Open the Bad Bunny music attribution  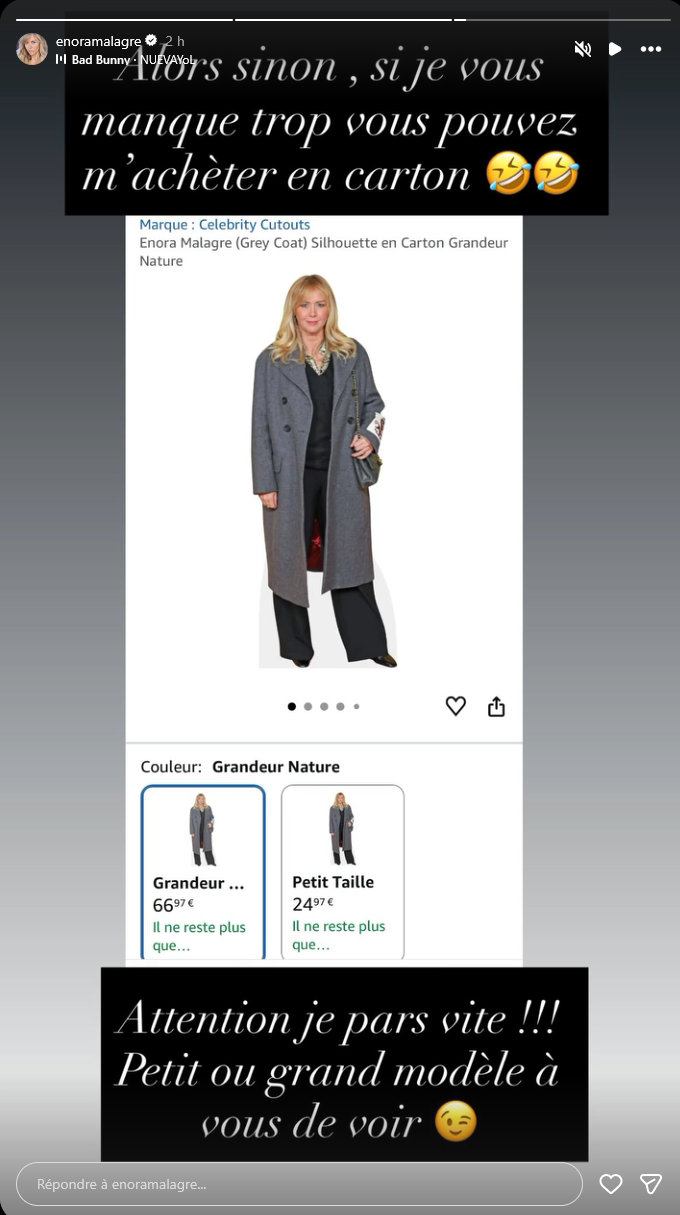(124, 60)
